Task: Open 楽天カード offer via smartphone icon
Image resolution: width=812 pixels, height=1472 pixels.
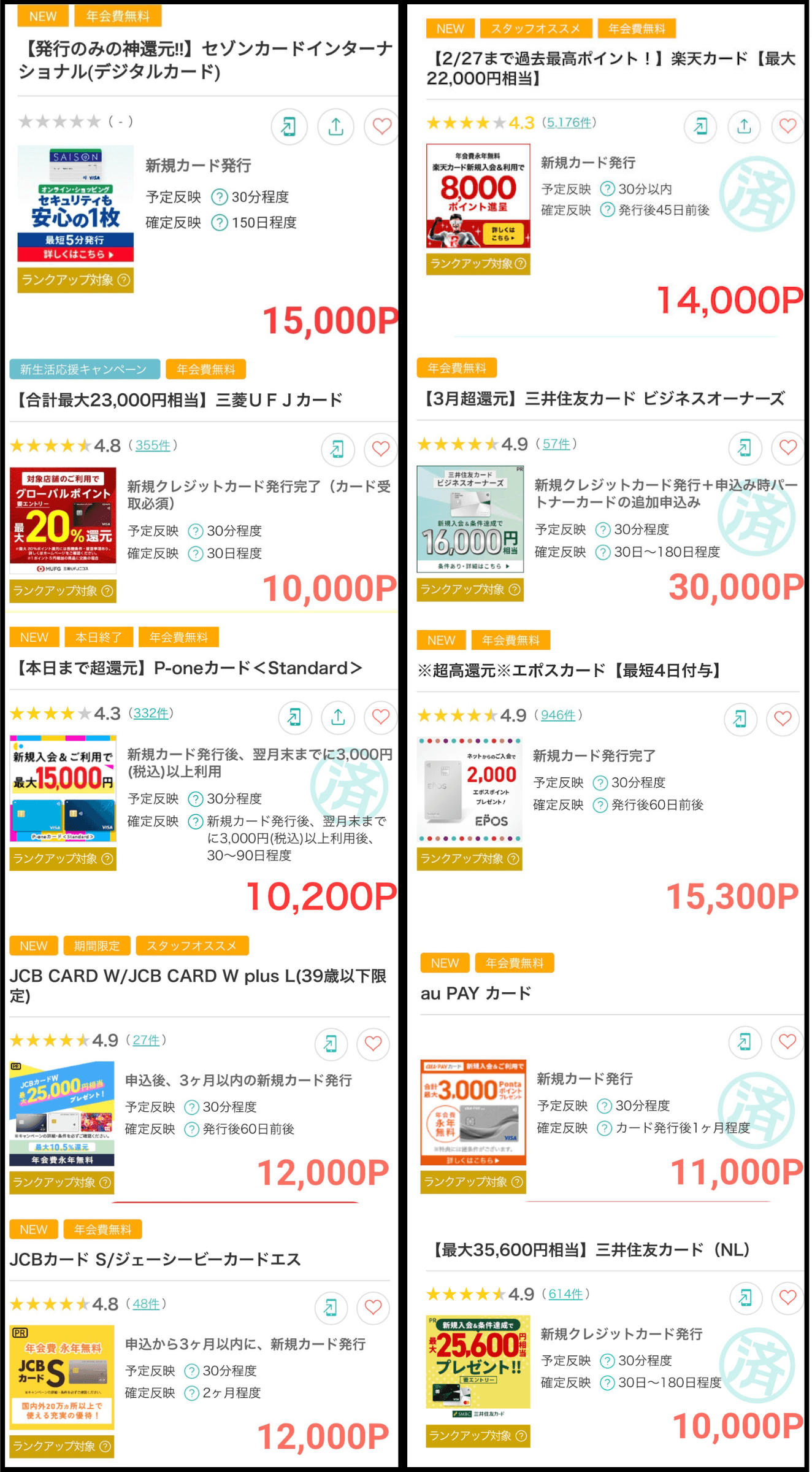Action: 699,127
